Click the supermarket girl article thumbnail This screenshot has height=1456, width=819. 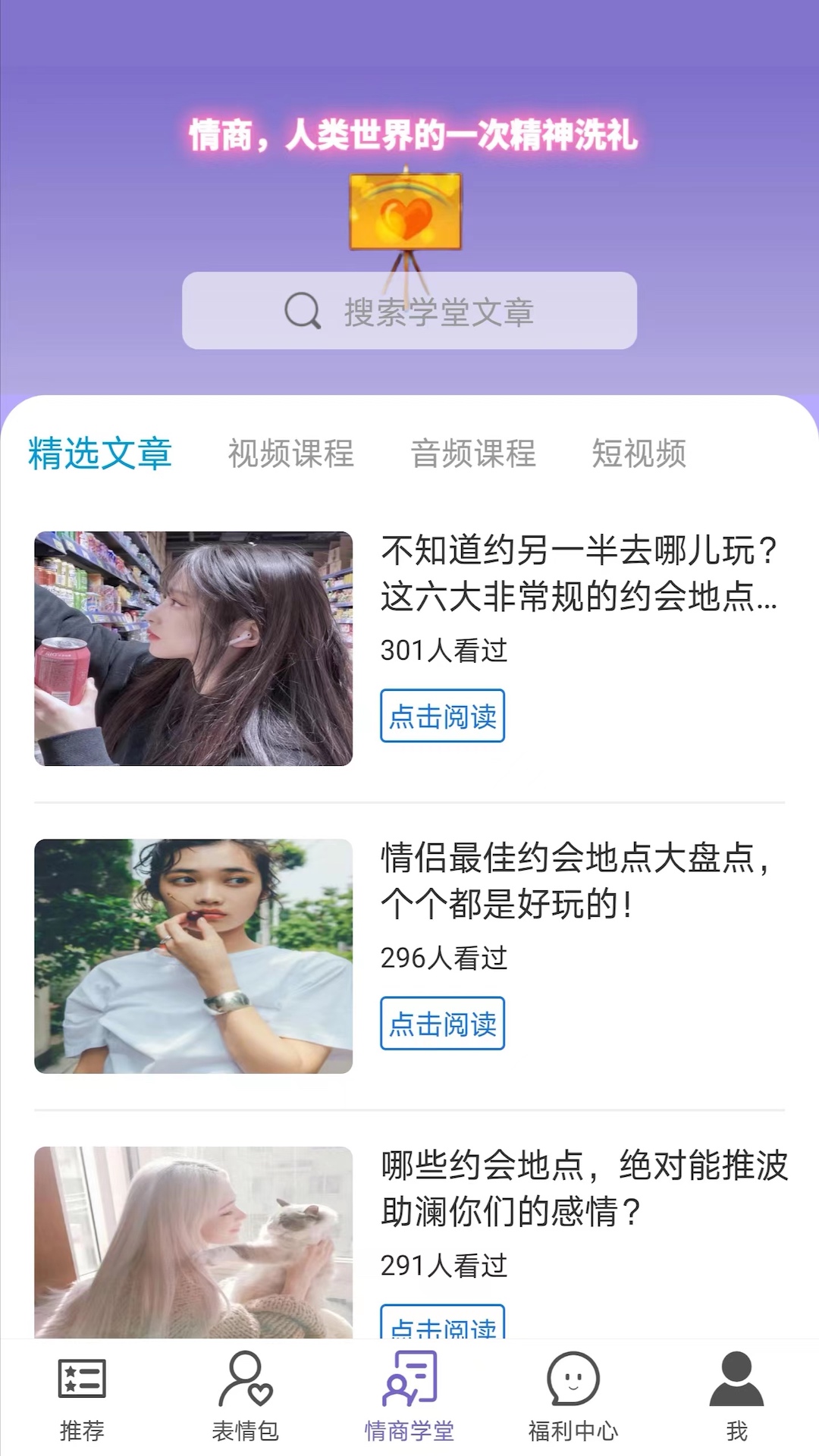193,648
